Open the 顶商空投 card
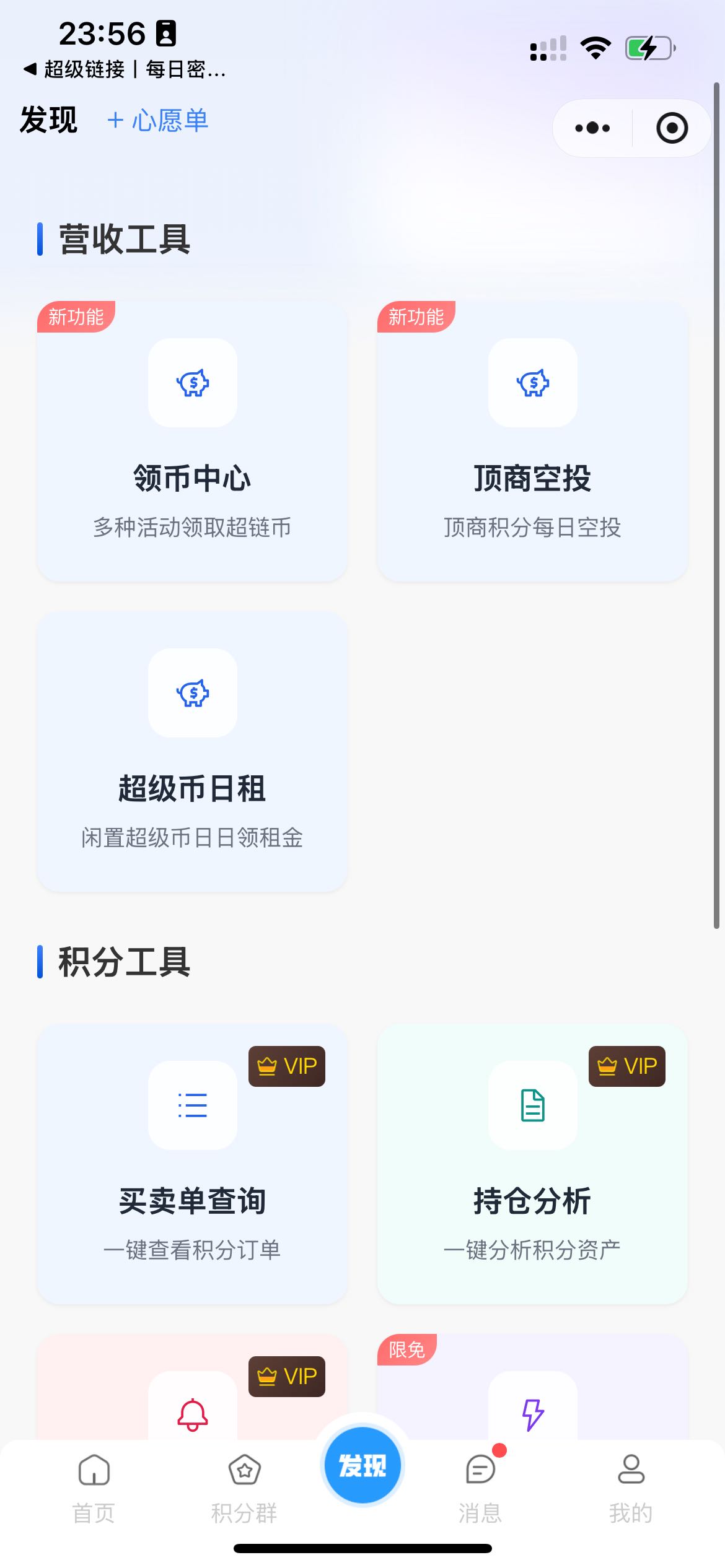Viewport: 725px width, 1568px height. pos(532,441)
